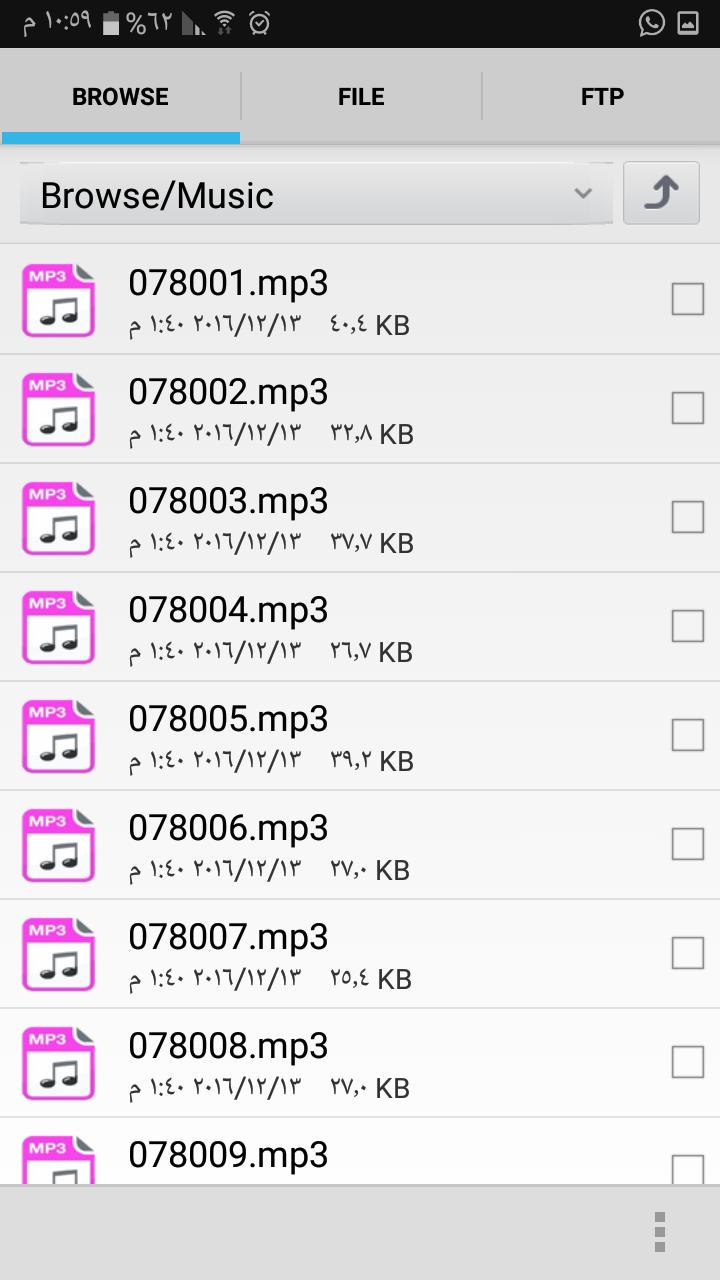This screenshot has width=720, height=1280.
Task: Open the overflow menu
Action: click(x=659, y=1231)
